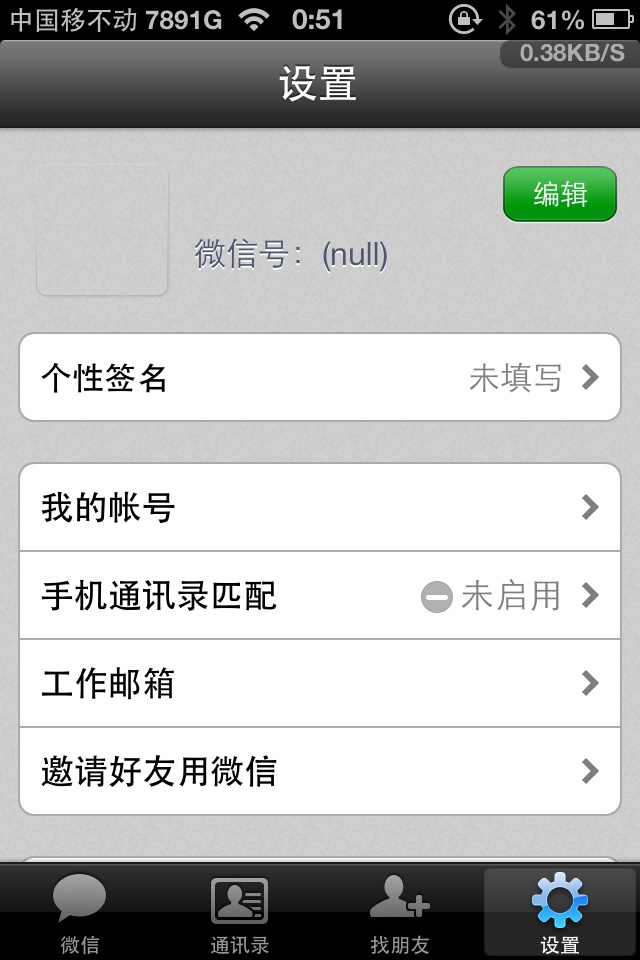Viewport: 640px width, 960px height.
Task: Switch to the 微信 tab
Action: (x=80, y=912)
